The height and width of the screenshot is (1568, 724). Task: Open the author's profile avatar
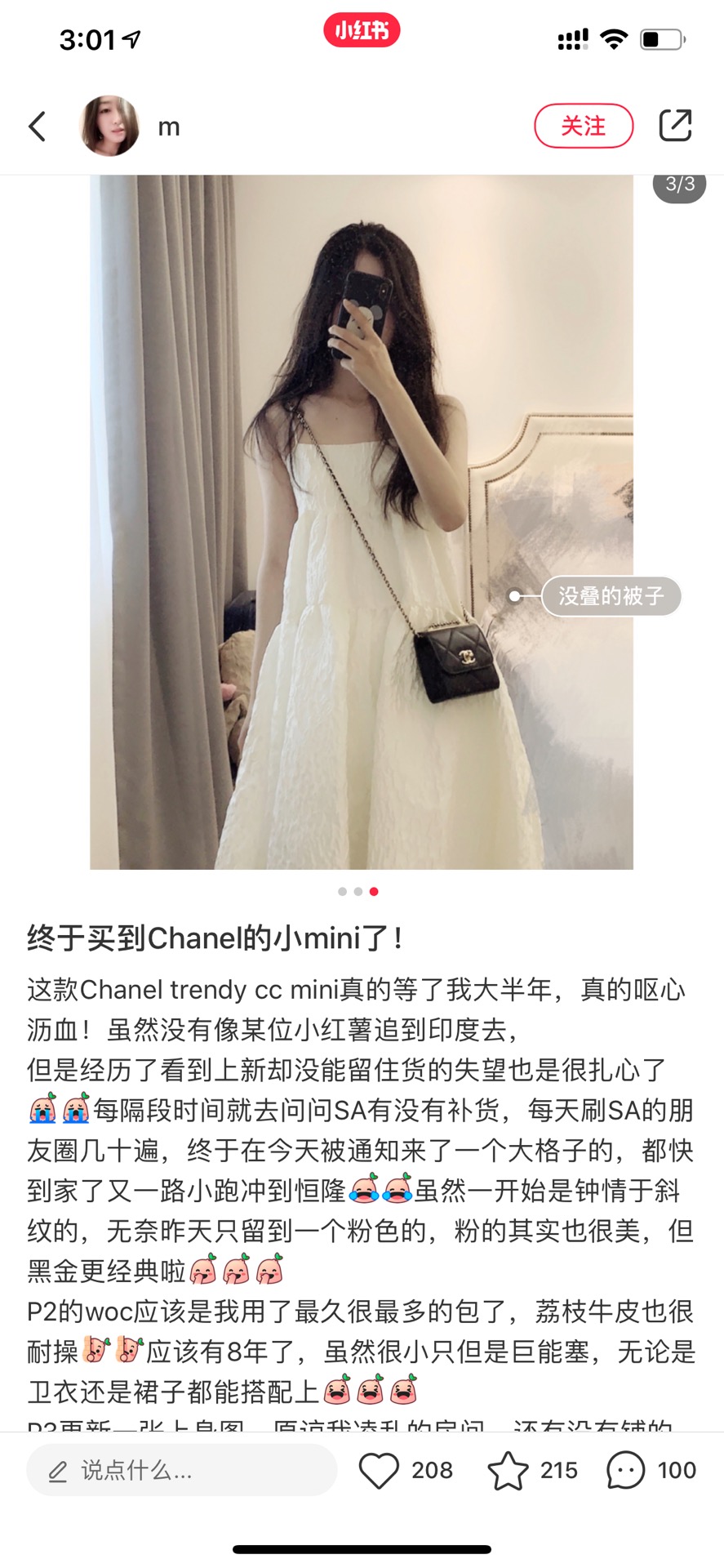[x=109, y=127]
